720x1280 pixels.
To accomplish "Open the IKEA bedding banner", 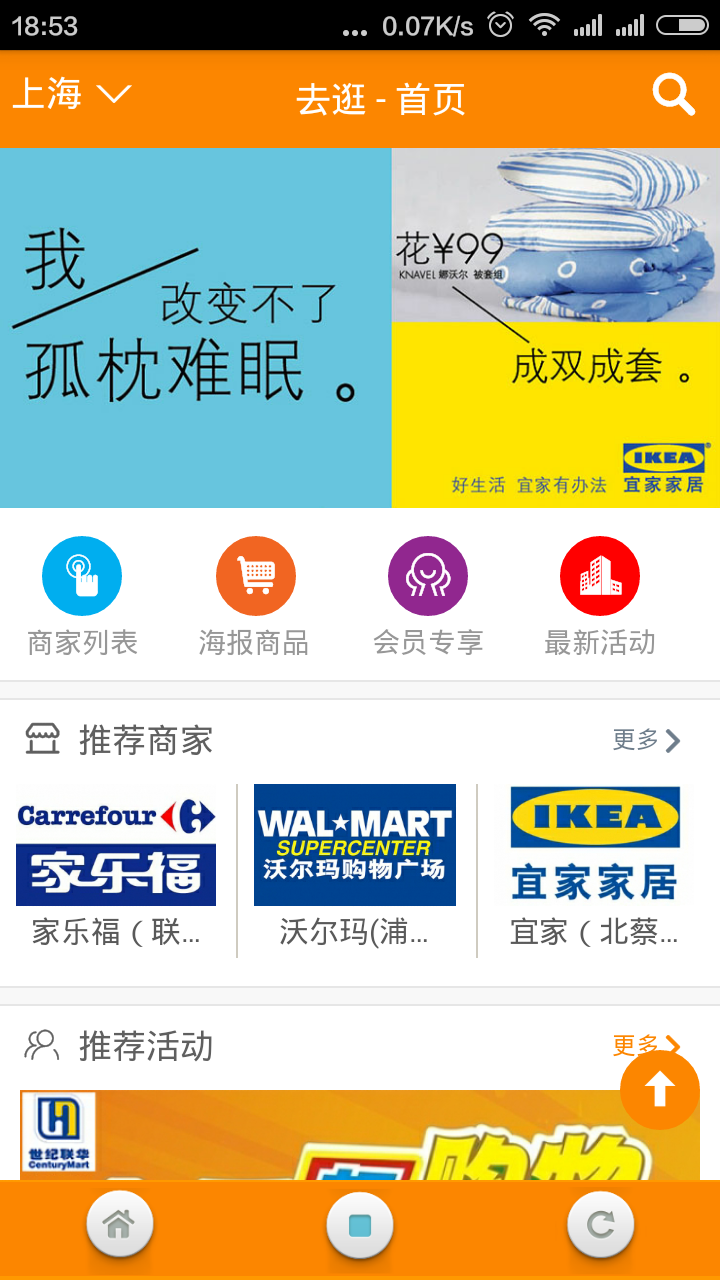I will 360,328.
